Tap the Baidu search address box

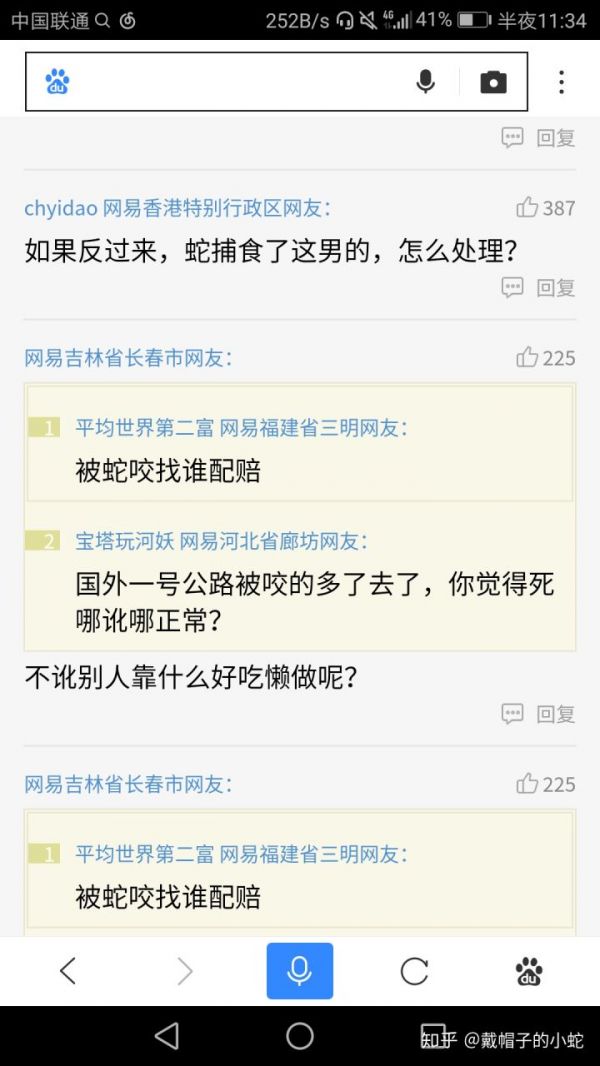pyautogui.click(x=230, y=82)
